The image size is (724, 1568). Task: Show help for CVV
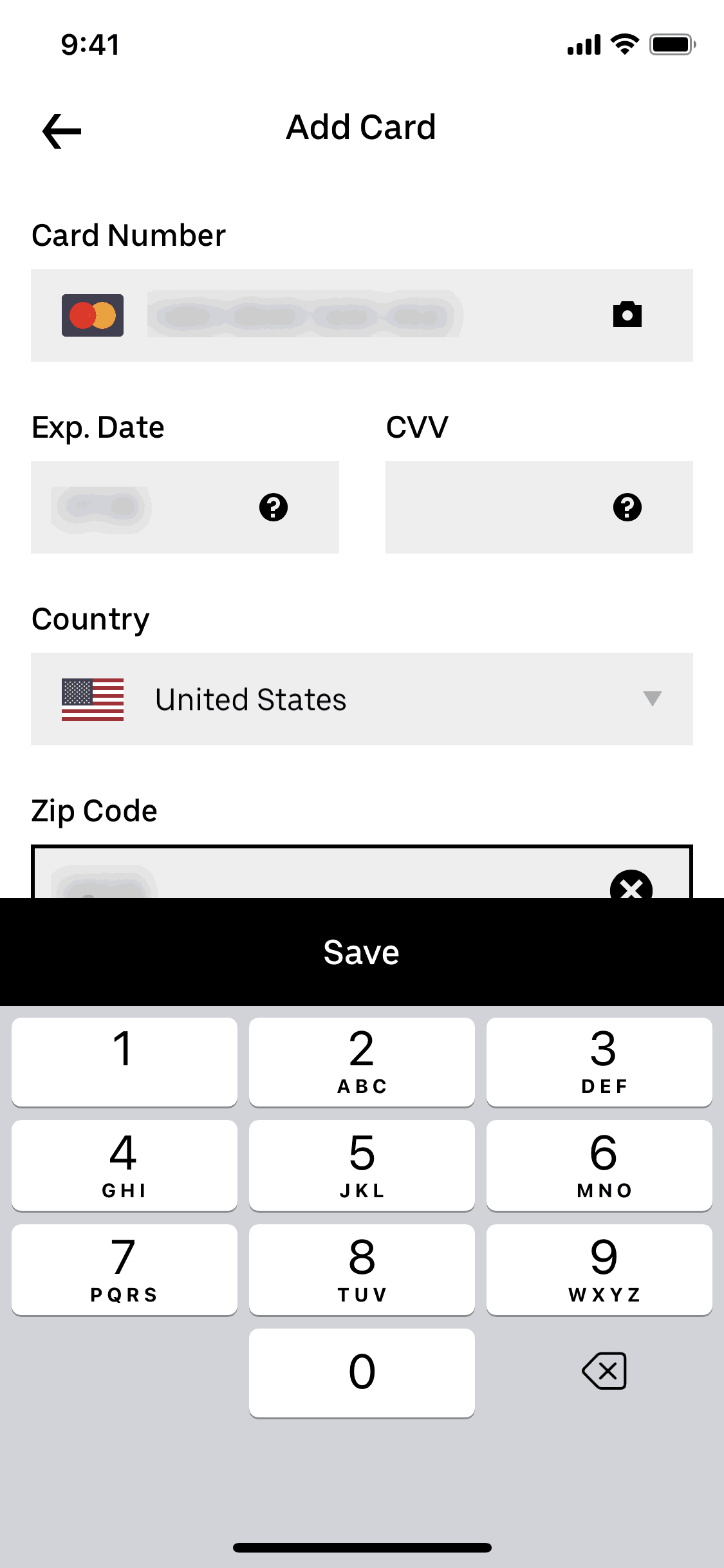(x=627, y=507)
